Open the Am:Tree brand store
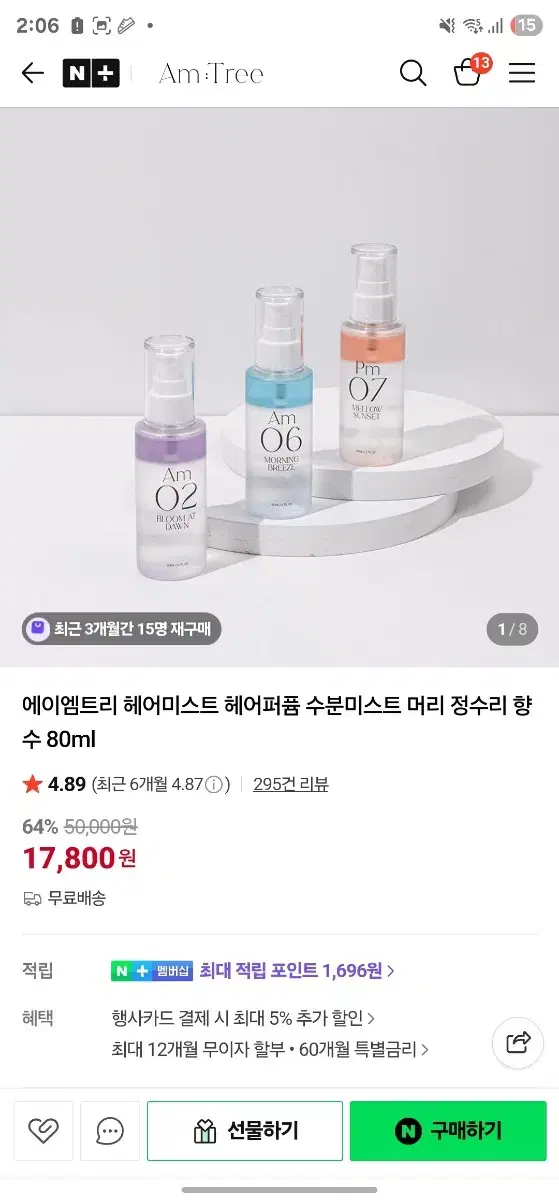Screen dimensions: 559x1200 point(211,73)
